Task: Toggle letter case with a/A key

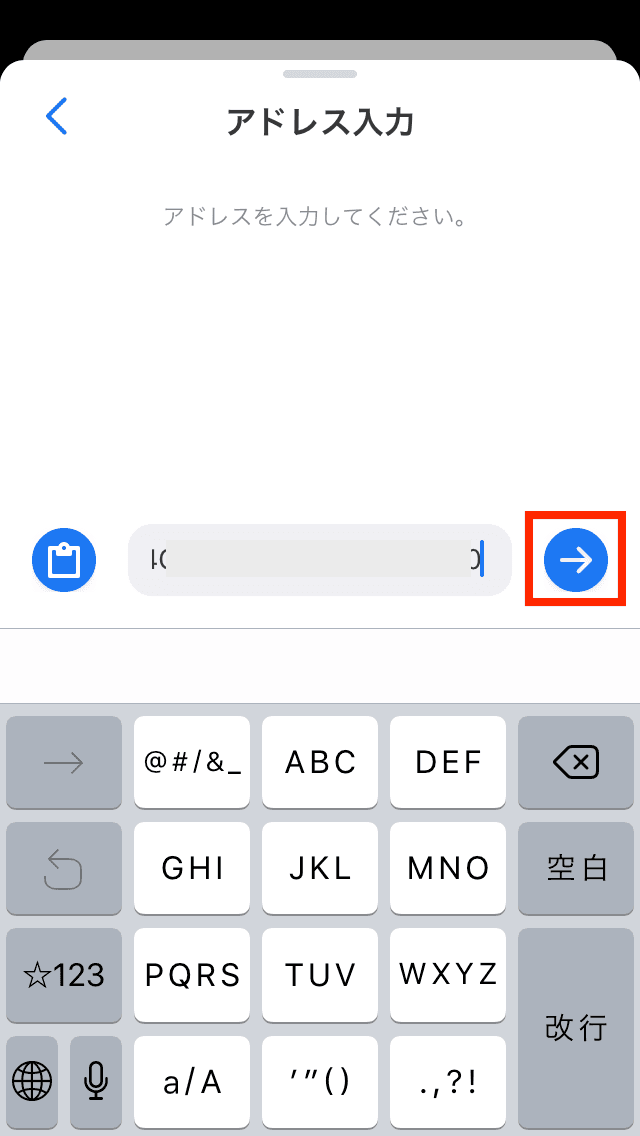Action: coord(192,1081)
